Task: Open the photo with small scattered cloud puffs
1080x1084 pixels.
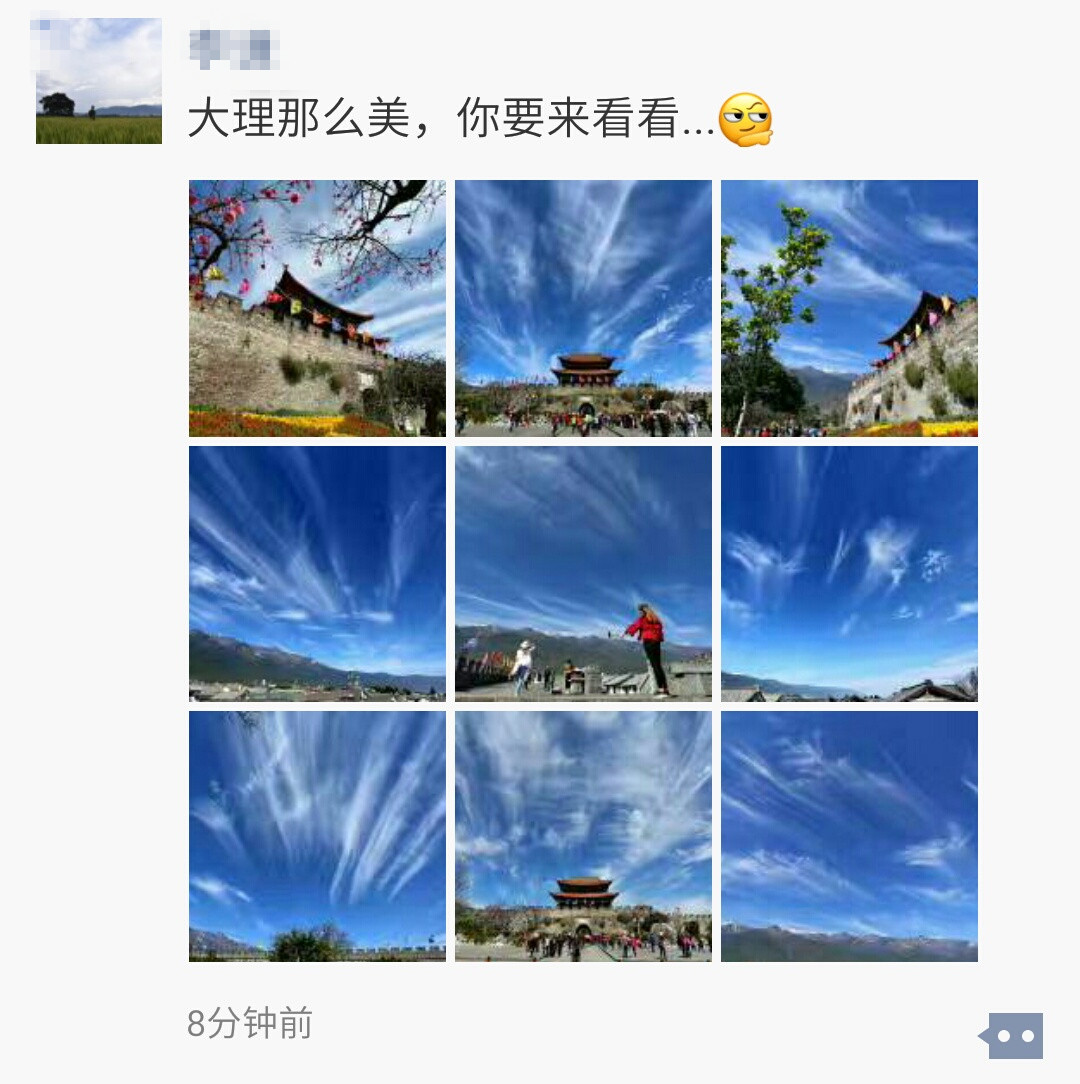Action: click(x=849, y=573)
